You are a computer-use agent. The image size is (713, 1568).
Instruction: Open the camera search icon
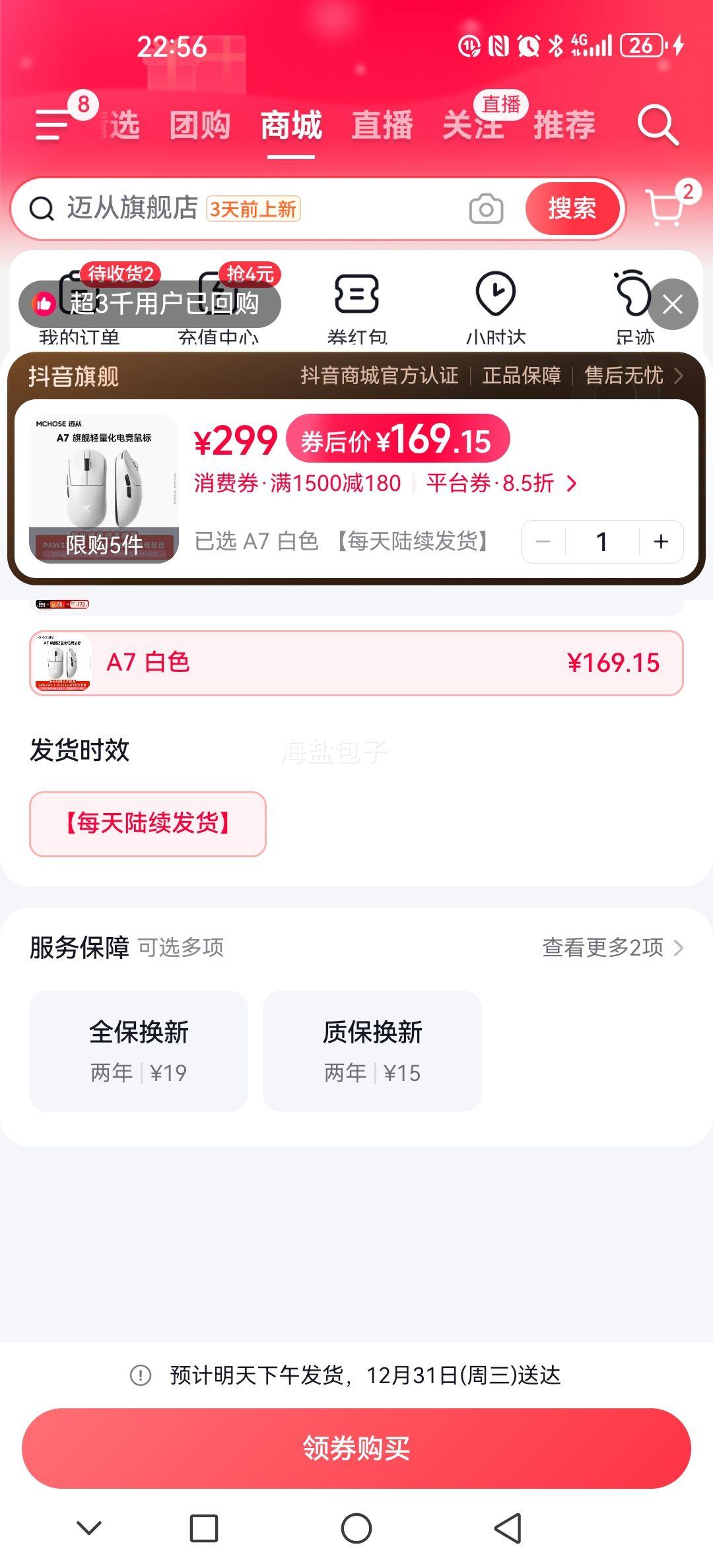485,209
